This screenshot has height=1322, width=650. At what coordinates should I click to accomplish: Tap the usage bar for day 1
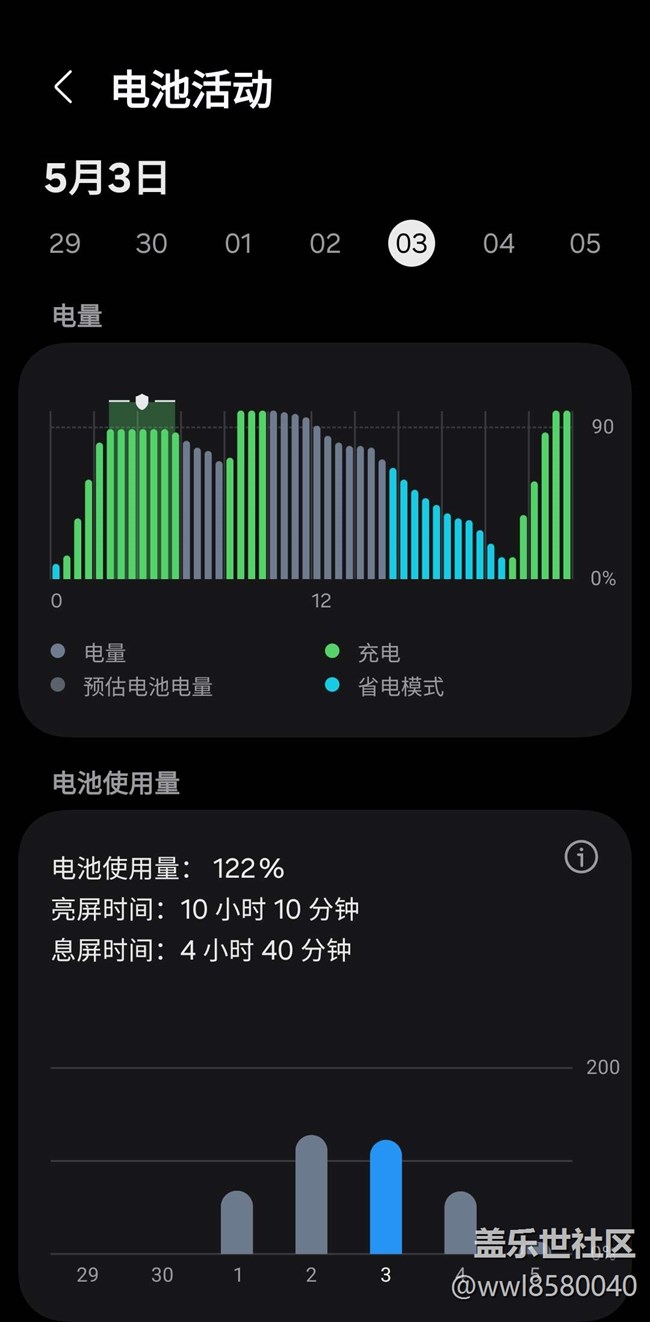coord(237,1222)
